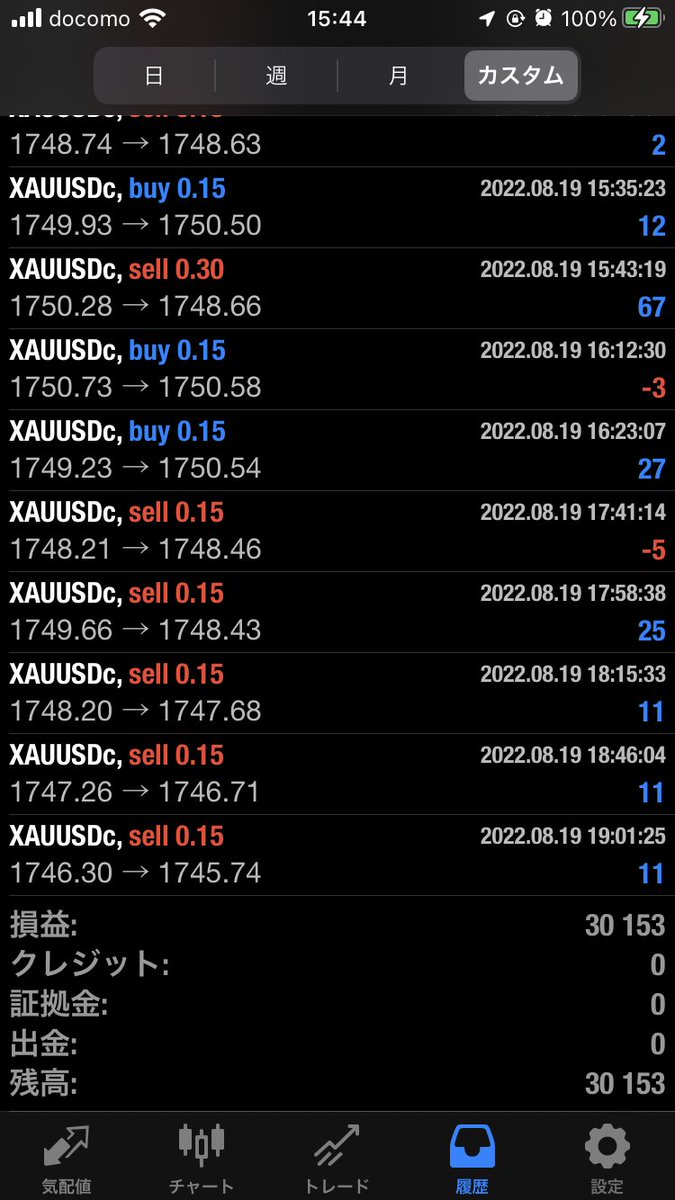675x1200 pixels.
Task: Open the buy trade with profit 27
Action: click(x=337, y=450)
